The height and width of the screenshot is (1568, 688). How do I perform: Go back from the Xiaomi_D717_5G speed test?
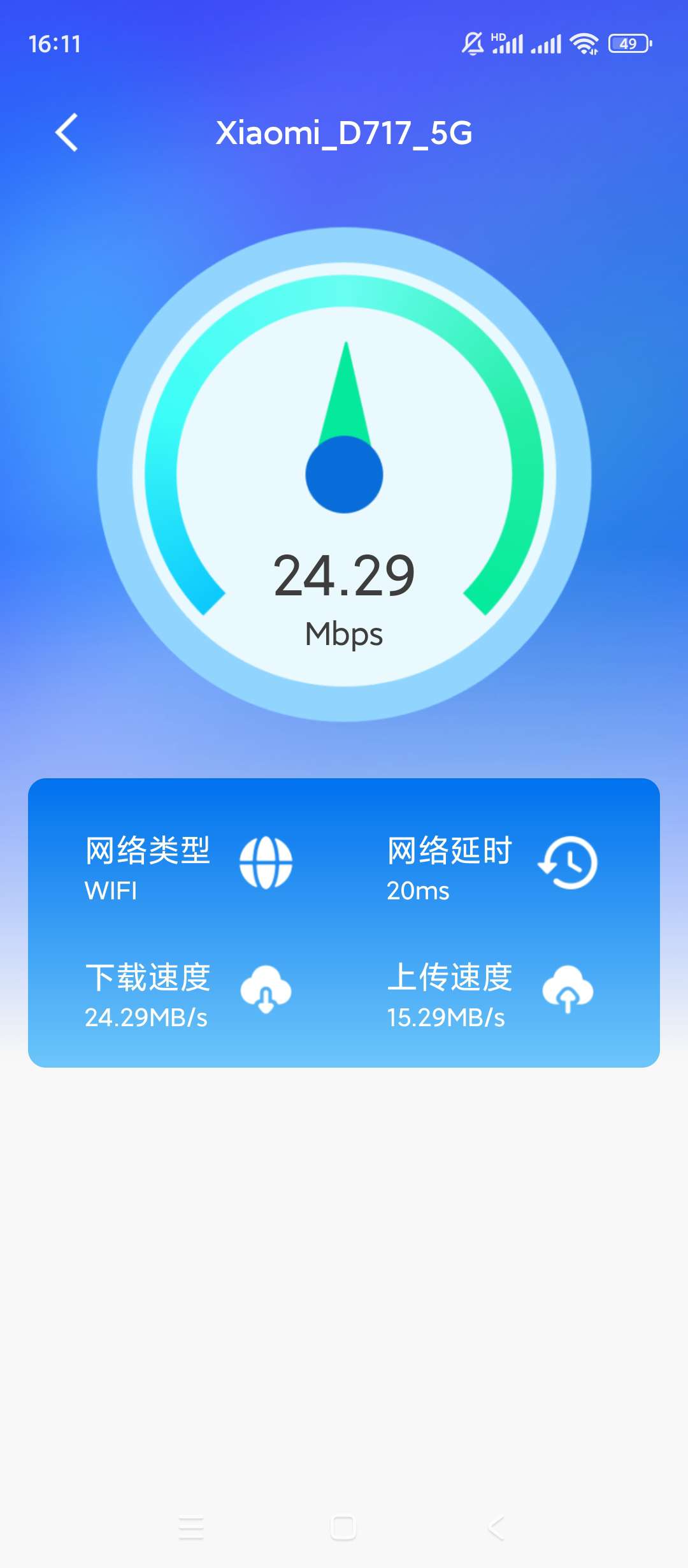point(67,133)
